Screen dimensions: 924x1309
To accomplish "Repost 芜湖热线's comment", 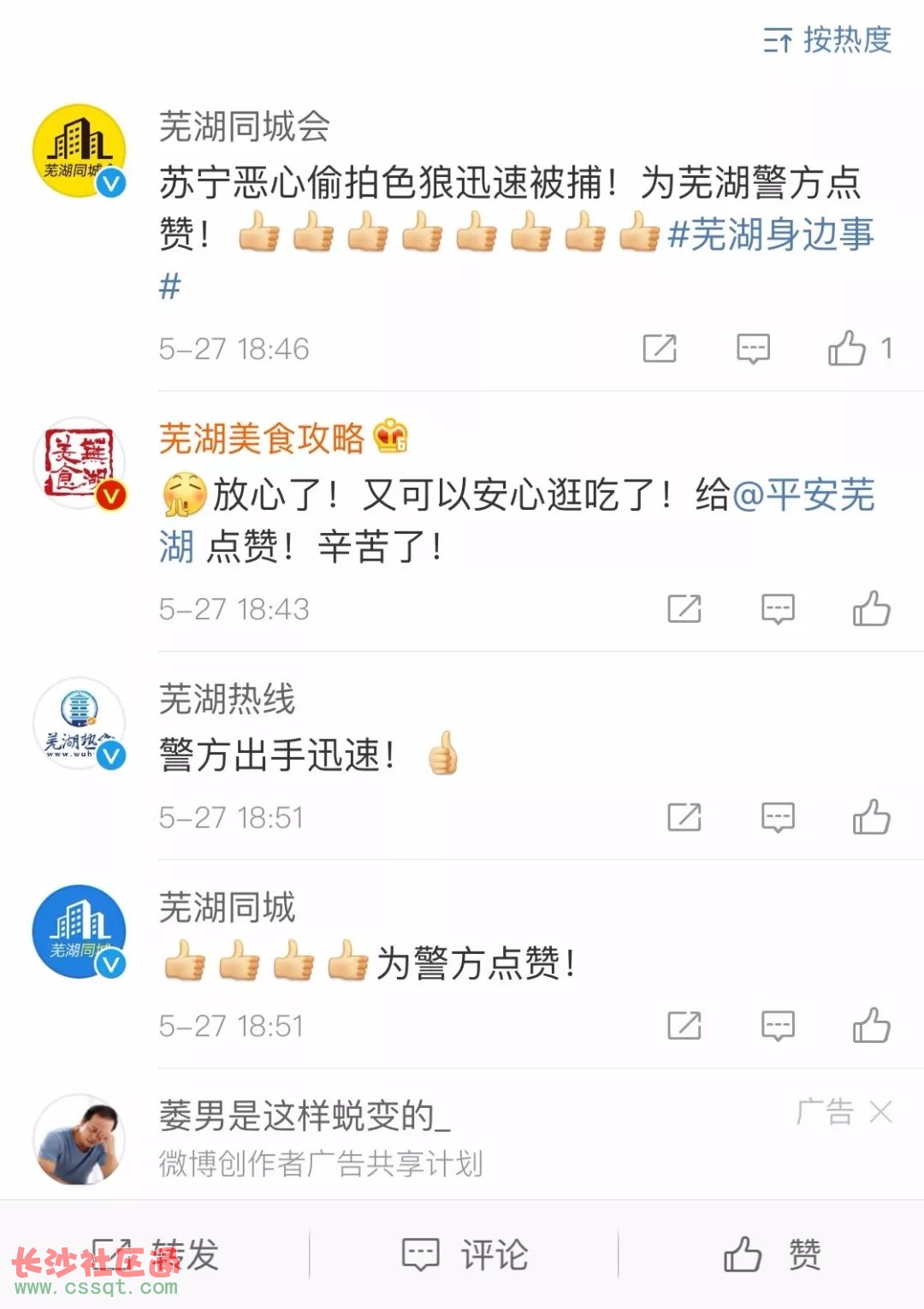I will pyautogui.click(x=684, y=817).
